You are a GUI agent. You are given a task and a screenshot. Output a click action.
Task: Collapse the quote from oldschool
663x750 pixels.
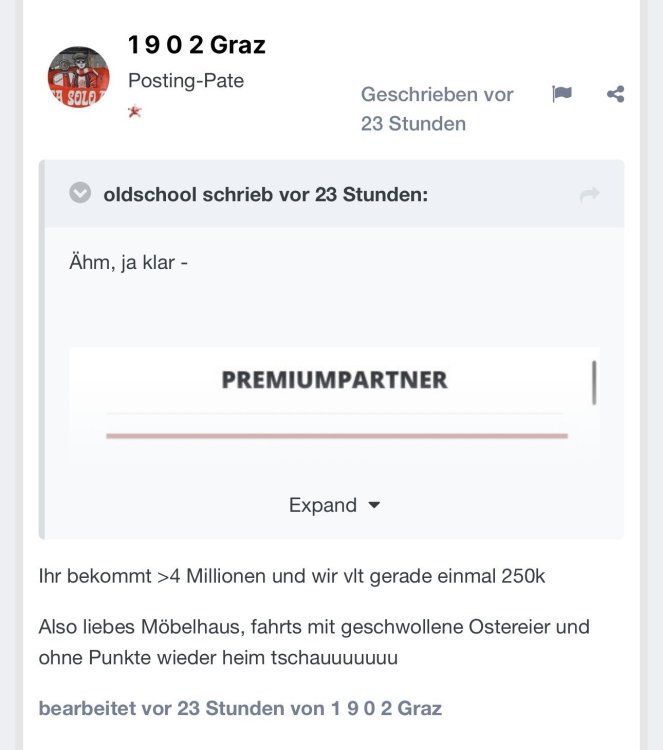click(x=80, y=194)
